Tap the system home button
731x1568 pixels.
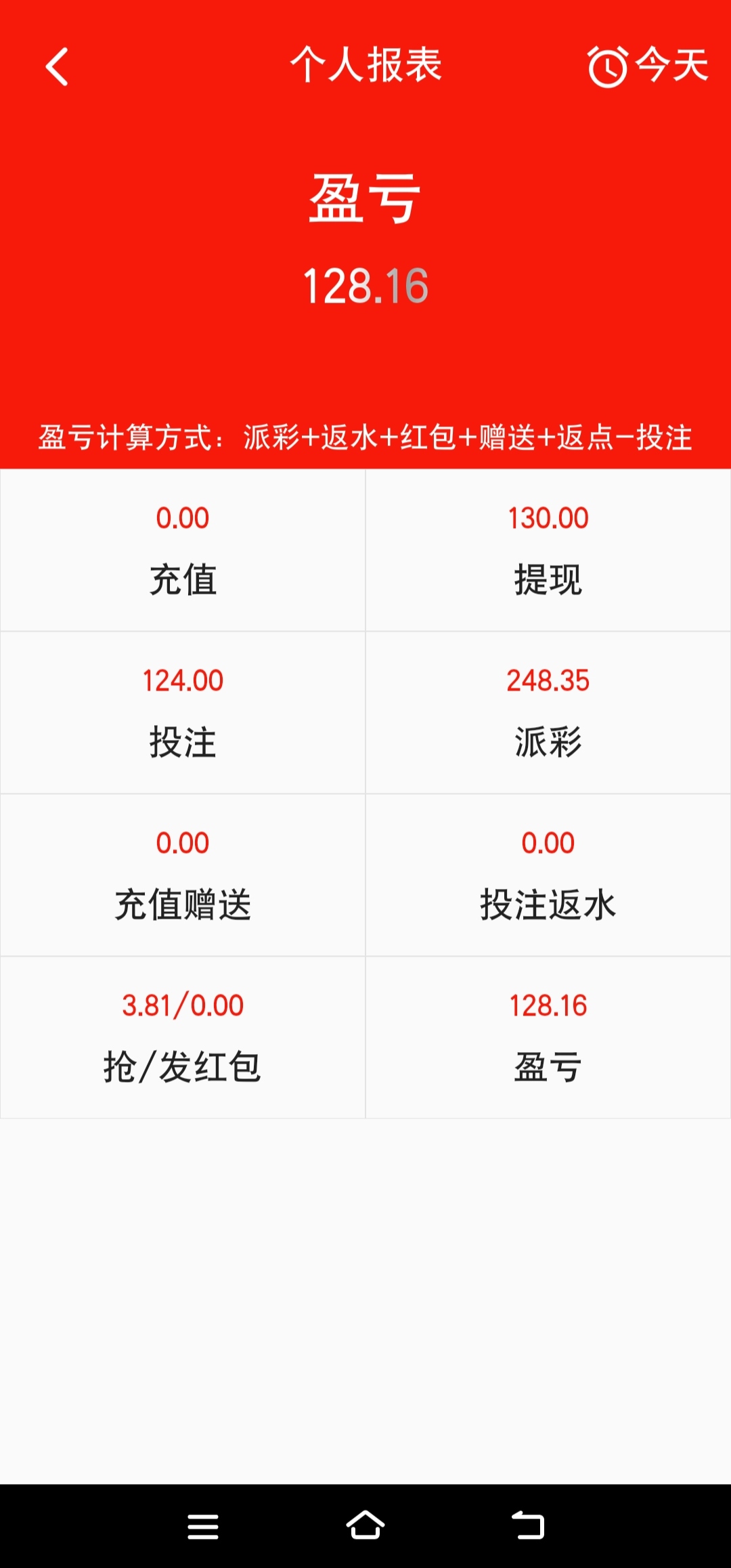365,1526
